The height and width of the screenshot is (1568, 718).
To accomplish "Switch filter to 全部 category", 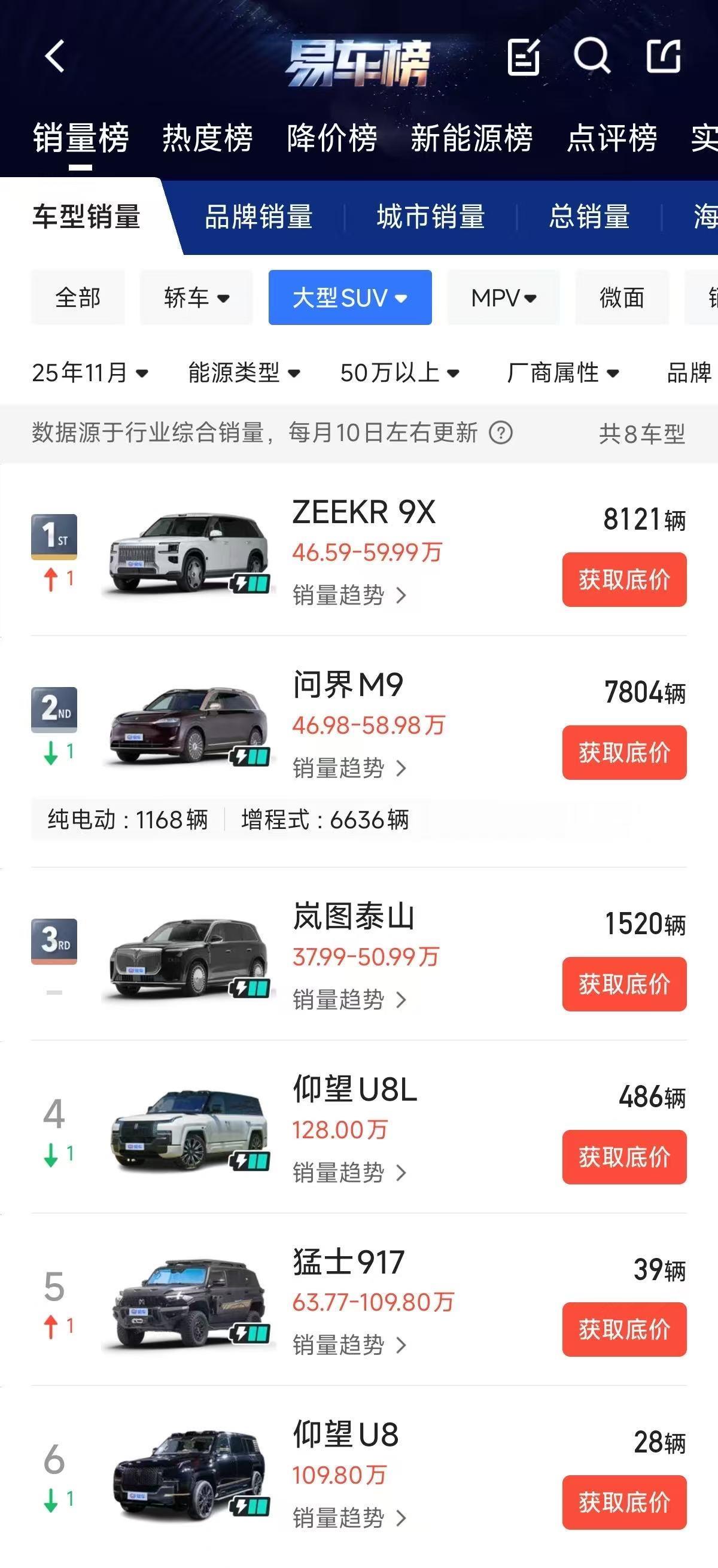I will point(78,297).
